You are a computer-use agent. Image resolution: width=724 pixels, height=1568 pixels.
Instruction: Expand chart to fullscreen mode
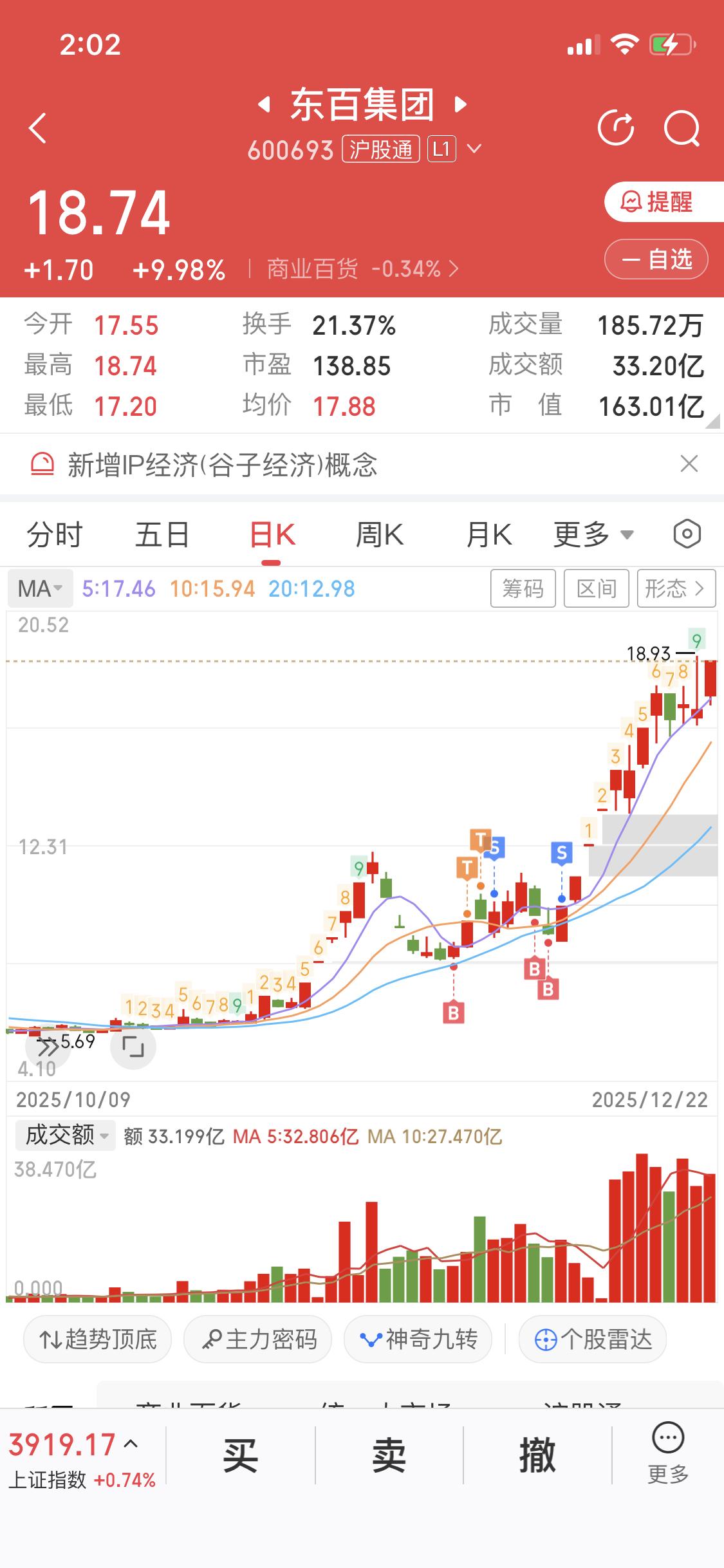coord(133,1046)
